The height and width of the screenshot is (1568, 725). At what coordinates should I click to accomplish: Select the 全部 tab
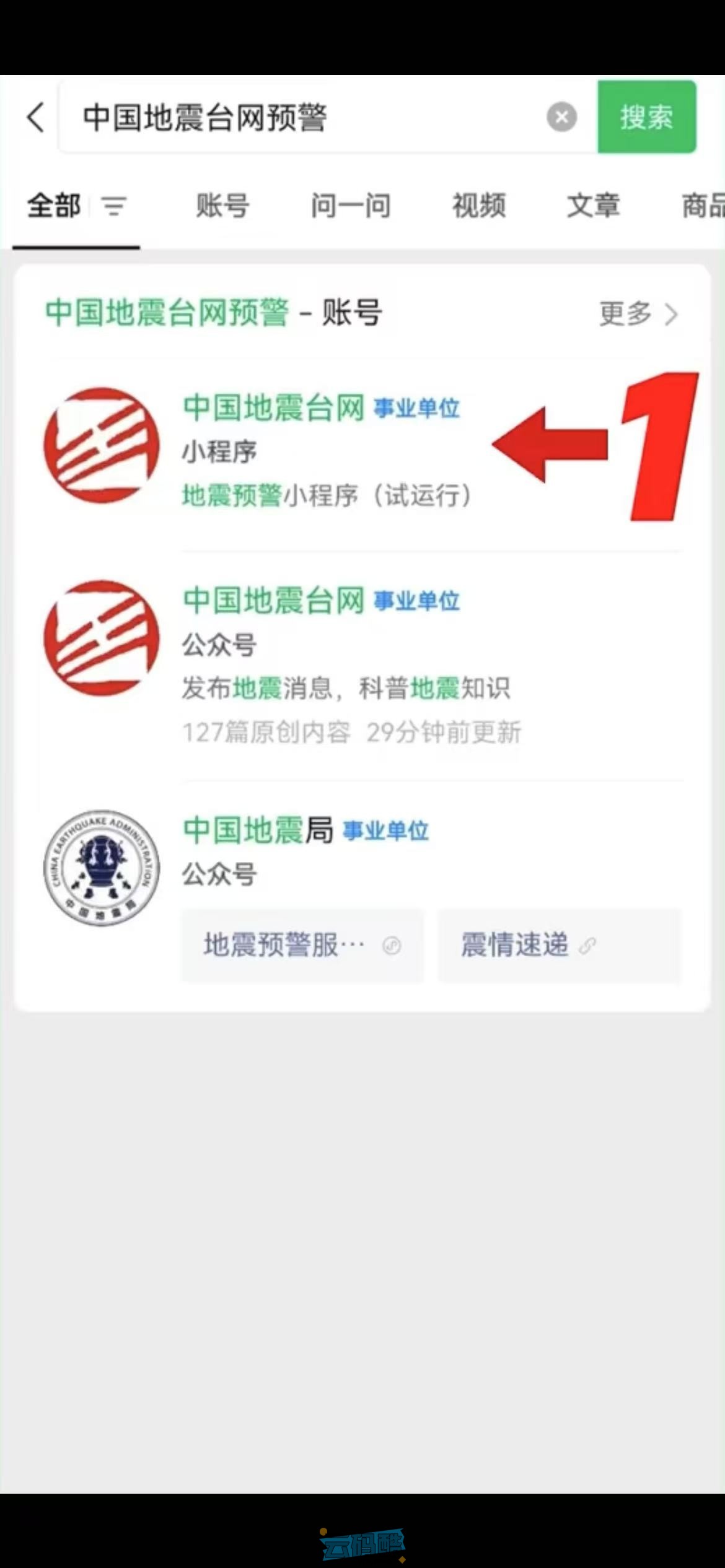[55, 206]
